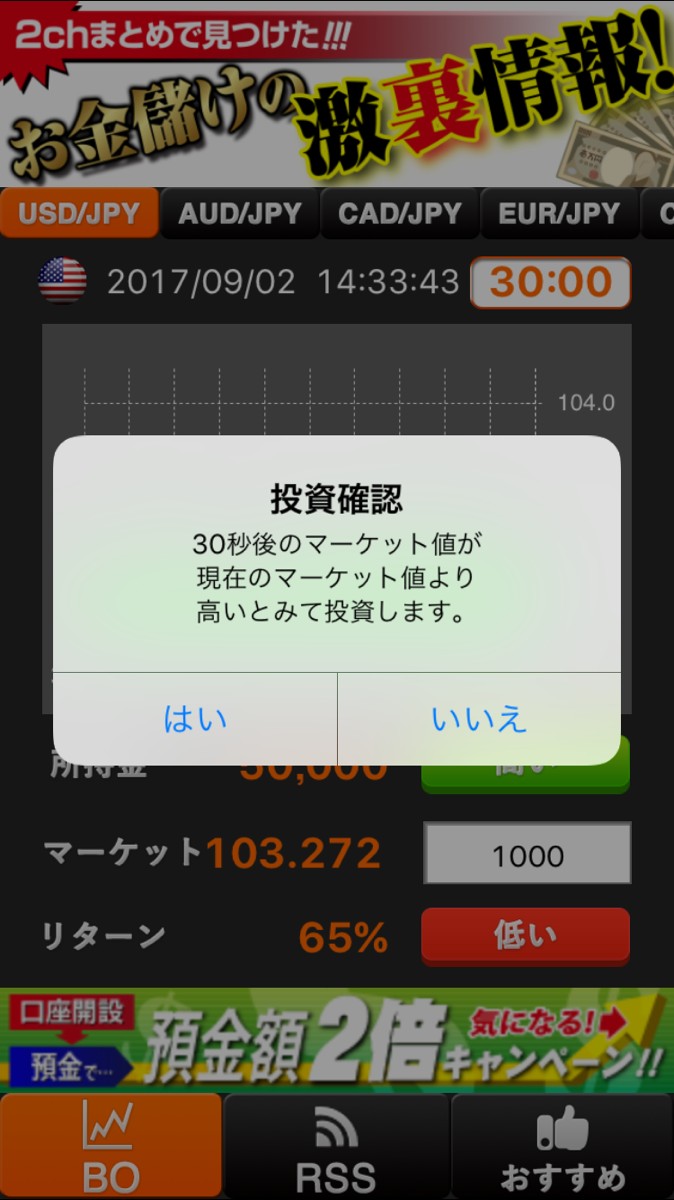Switch to the AUD/JPY tab
This screenshot has height=1200, width=674.
tap(240, 213)
